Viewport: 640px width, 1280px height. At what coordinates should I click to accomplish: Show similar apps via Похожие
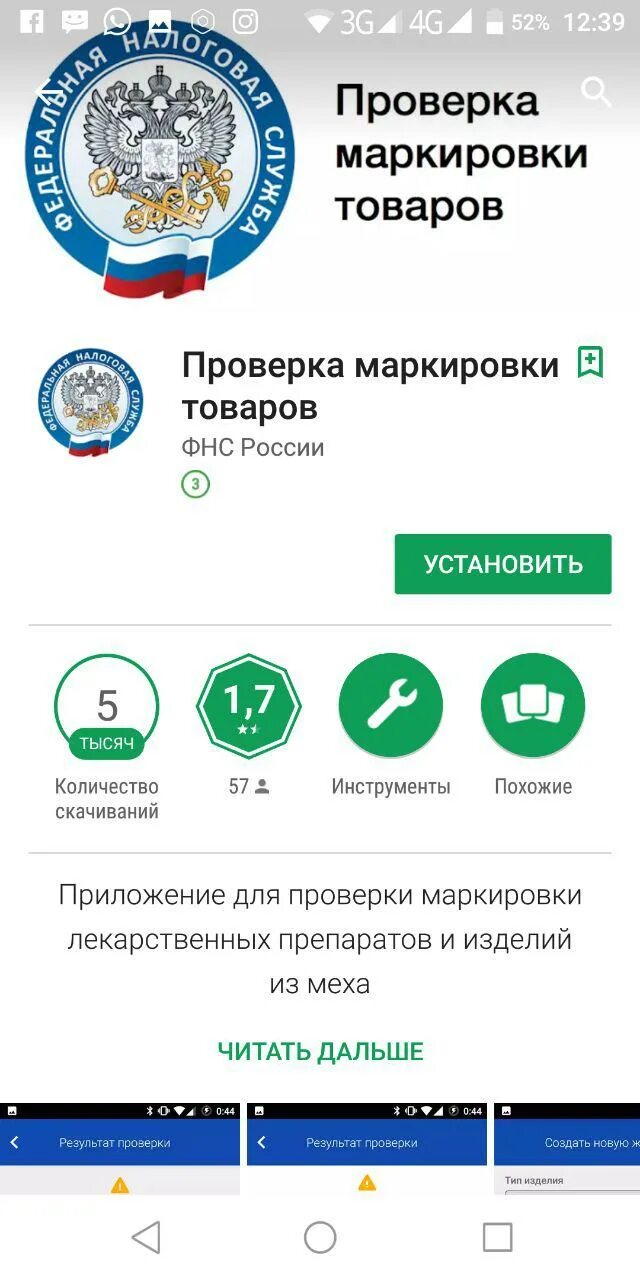pos(533,706)
